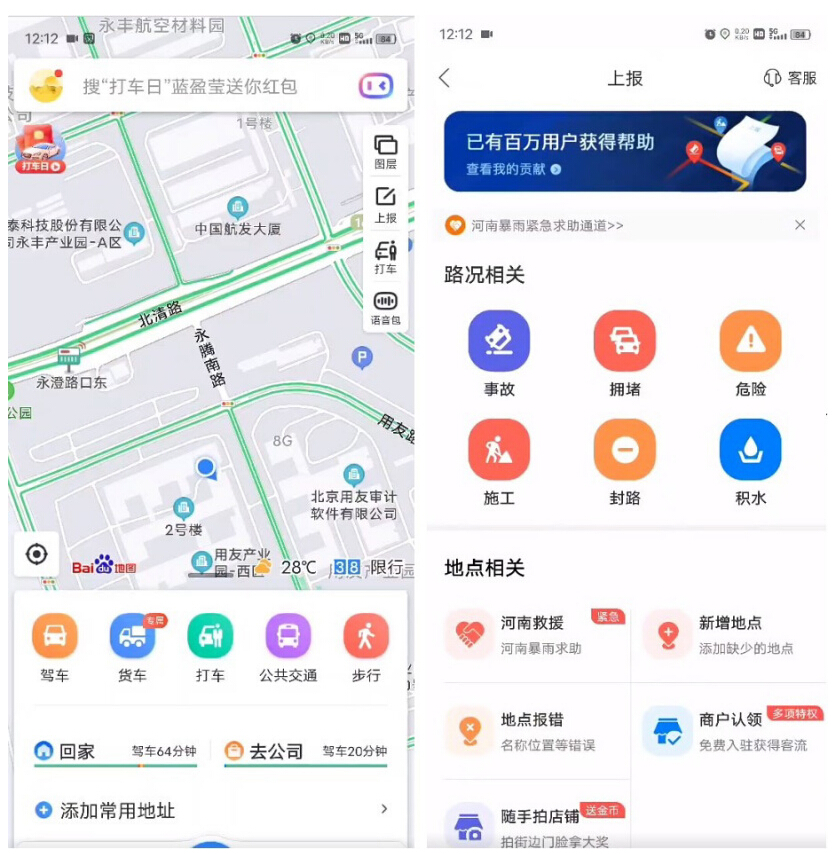
Task: Open 新增地点 to add a missing place
Action: point(730,635)
